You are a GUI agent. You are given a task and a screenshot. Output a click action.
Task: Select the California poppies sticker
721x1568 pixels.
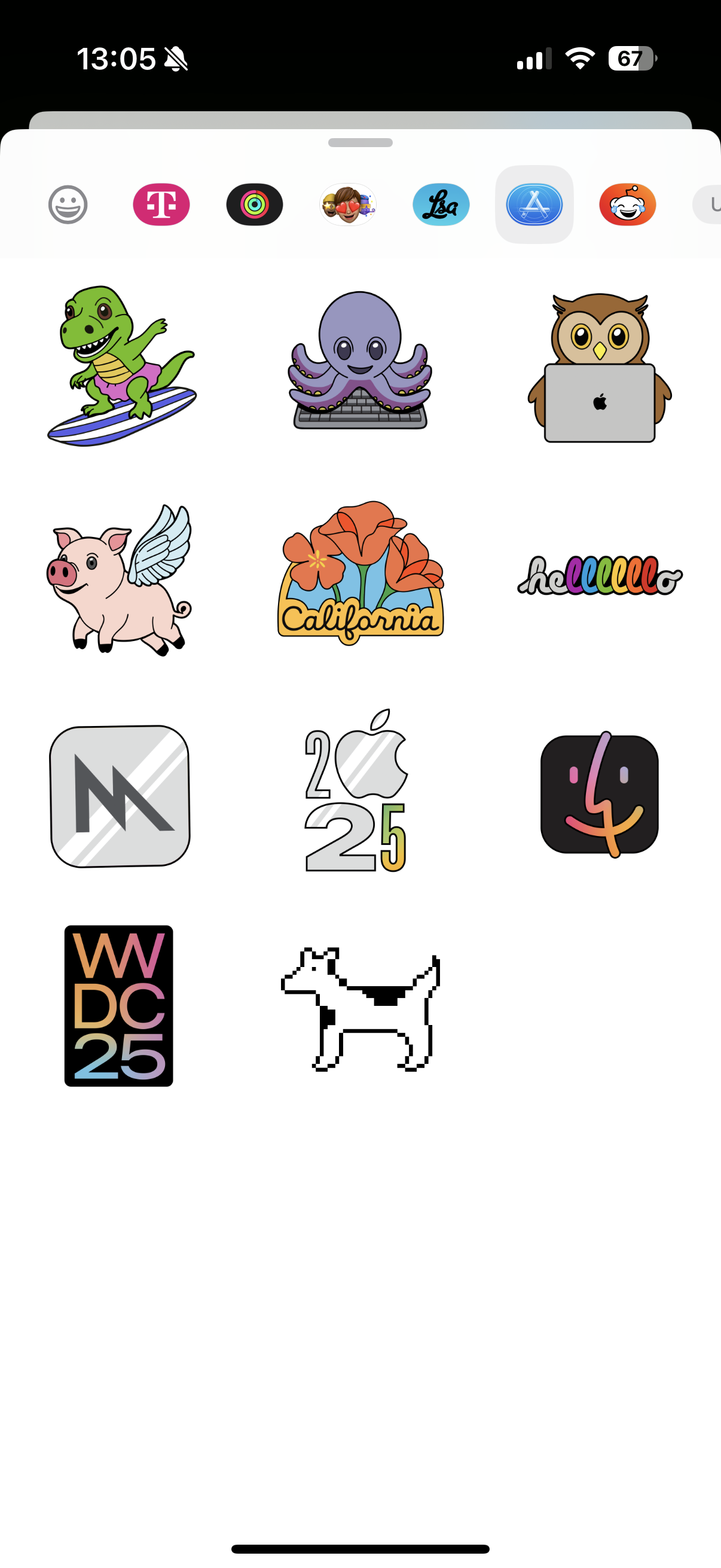pyautogui.click(x=361, y=573)
